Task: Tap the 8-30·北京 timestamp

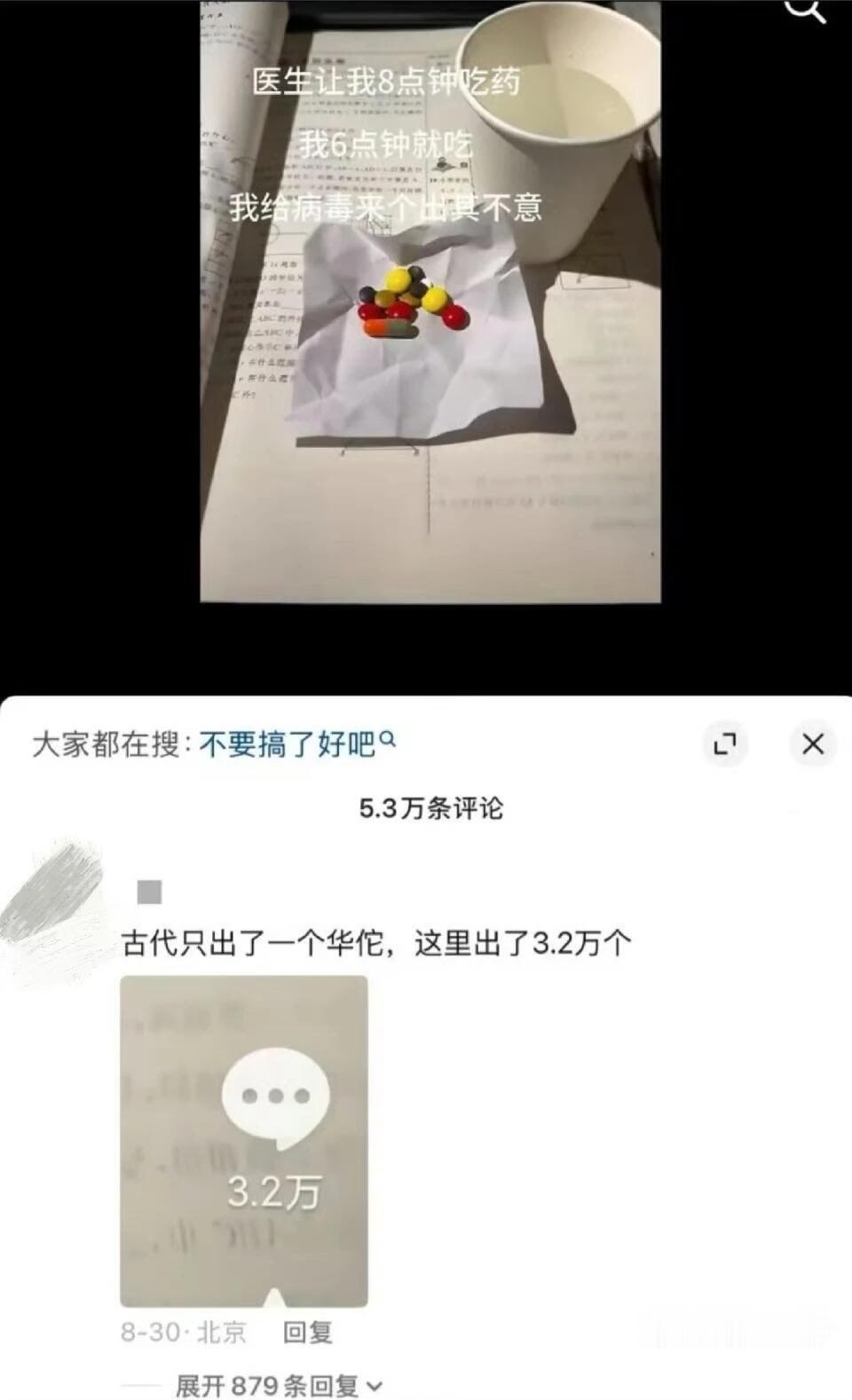Action: pos(182,1331)
